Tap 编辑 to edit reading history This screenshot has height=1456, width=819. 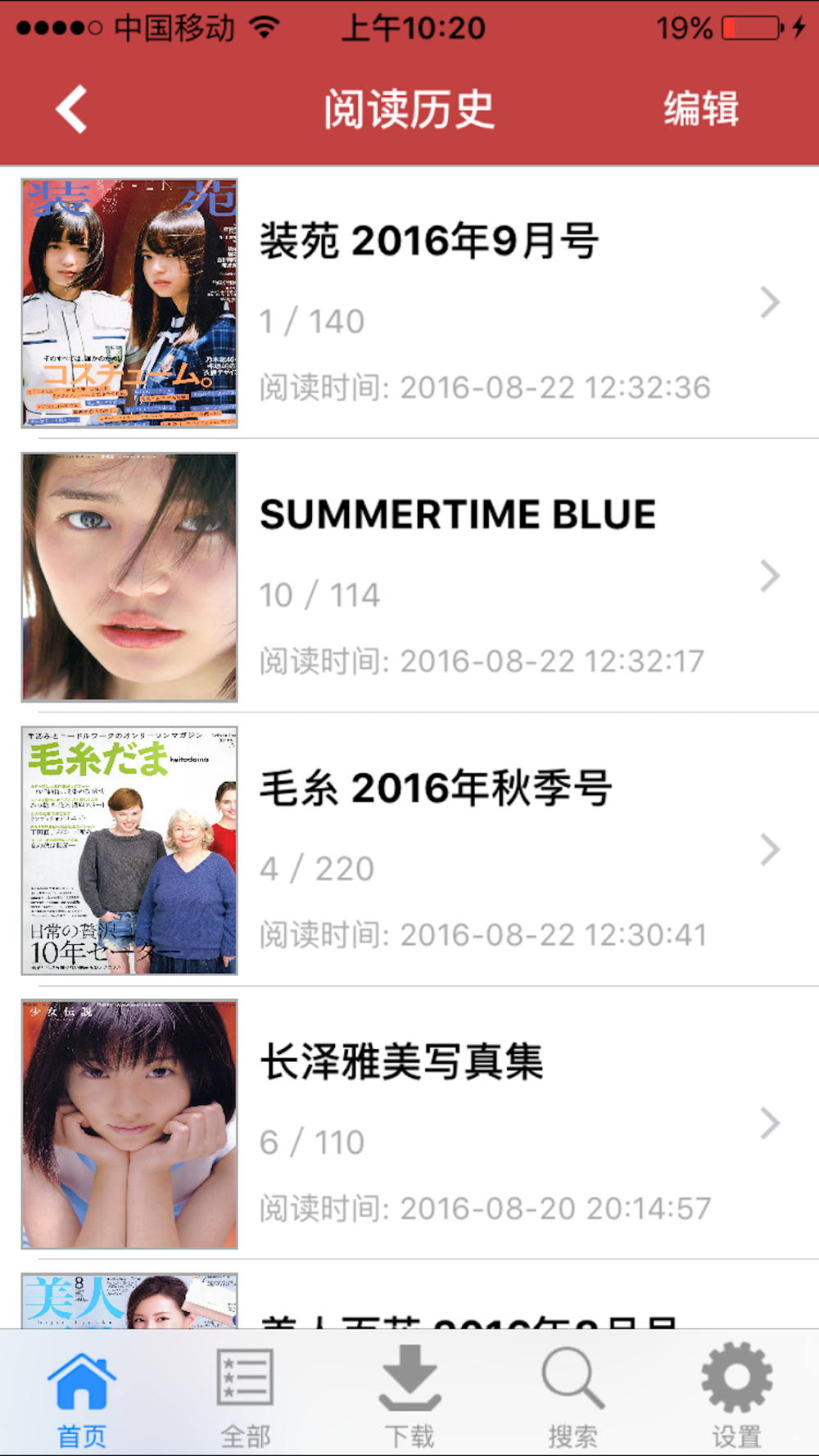click(701, 109)
